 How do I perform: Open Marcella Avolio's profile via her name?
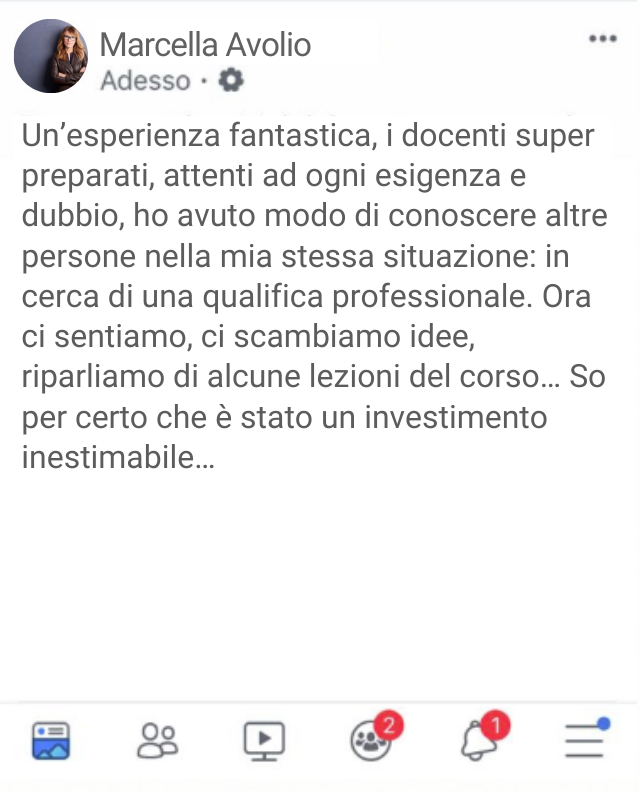205,44
